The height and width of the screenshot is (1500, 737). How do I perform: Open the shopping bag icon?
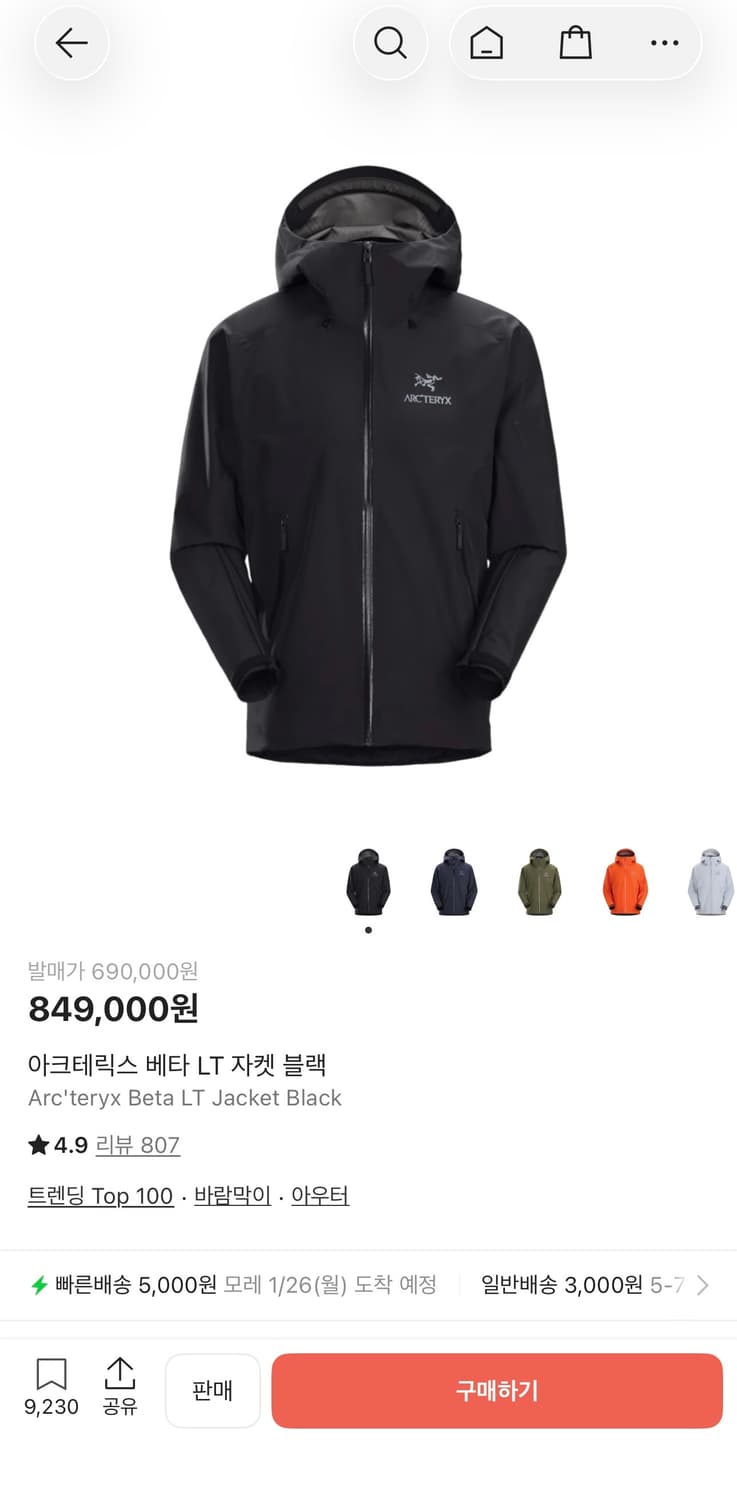coord(575,43)
